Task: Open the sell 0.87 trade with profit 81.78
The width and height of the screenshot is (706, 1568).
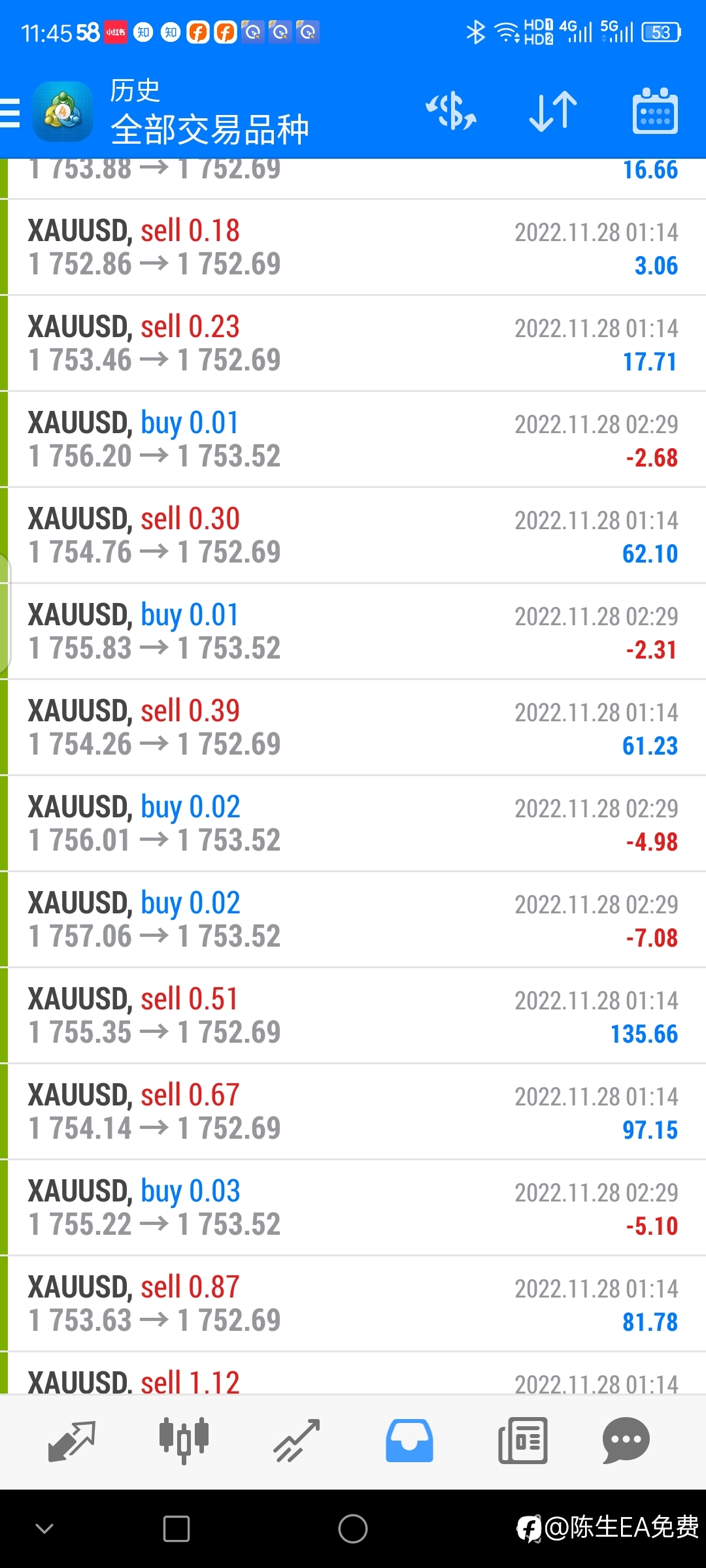Action: click(x=353, y=1304)
